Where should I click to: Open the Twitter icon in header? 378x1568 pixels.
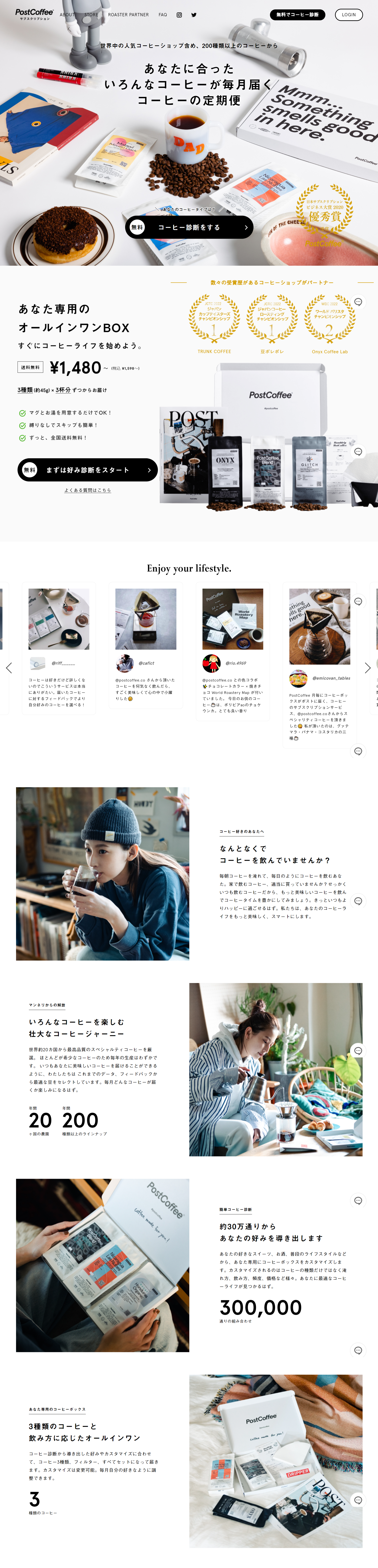194,15
